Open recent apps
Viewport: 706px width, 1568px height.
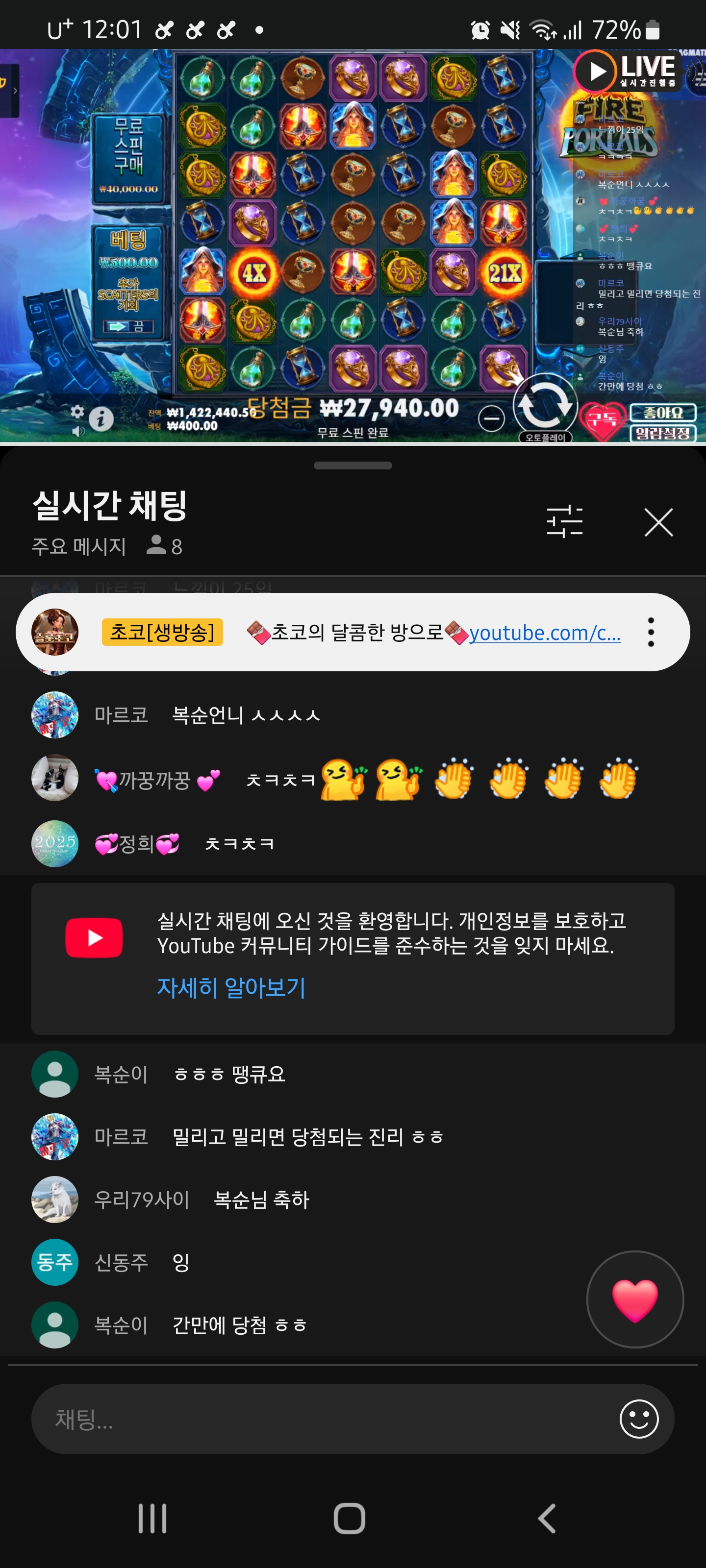point(152,1518)
